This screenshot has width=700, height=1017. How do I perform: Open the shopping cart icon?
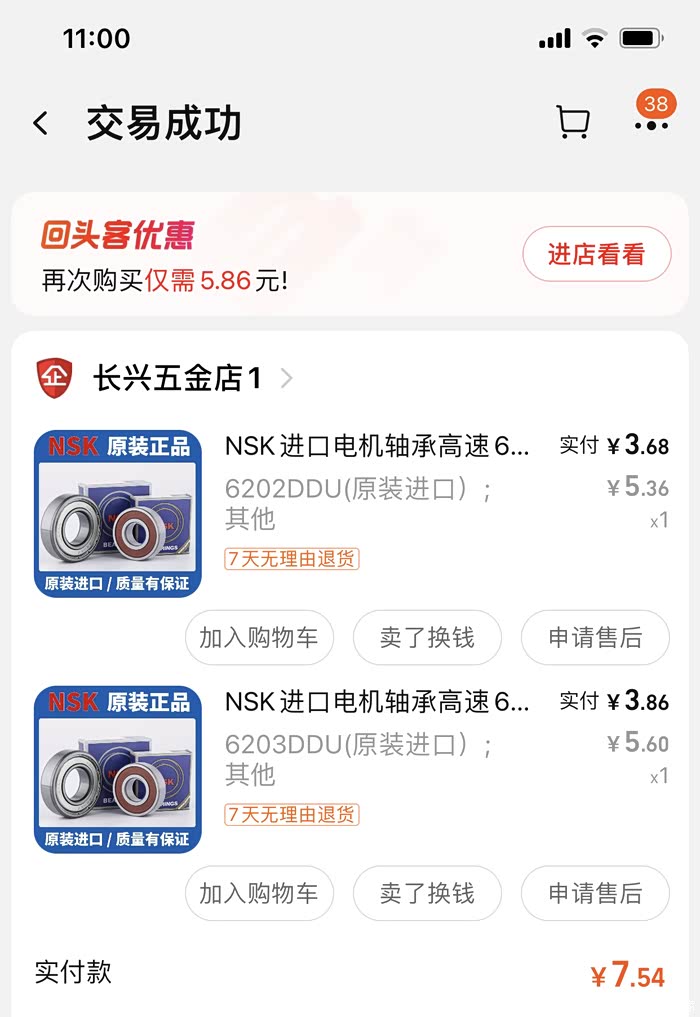click(x=572, y=123)
